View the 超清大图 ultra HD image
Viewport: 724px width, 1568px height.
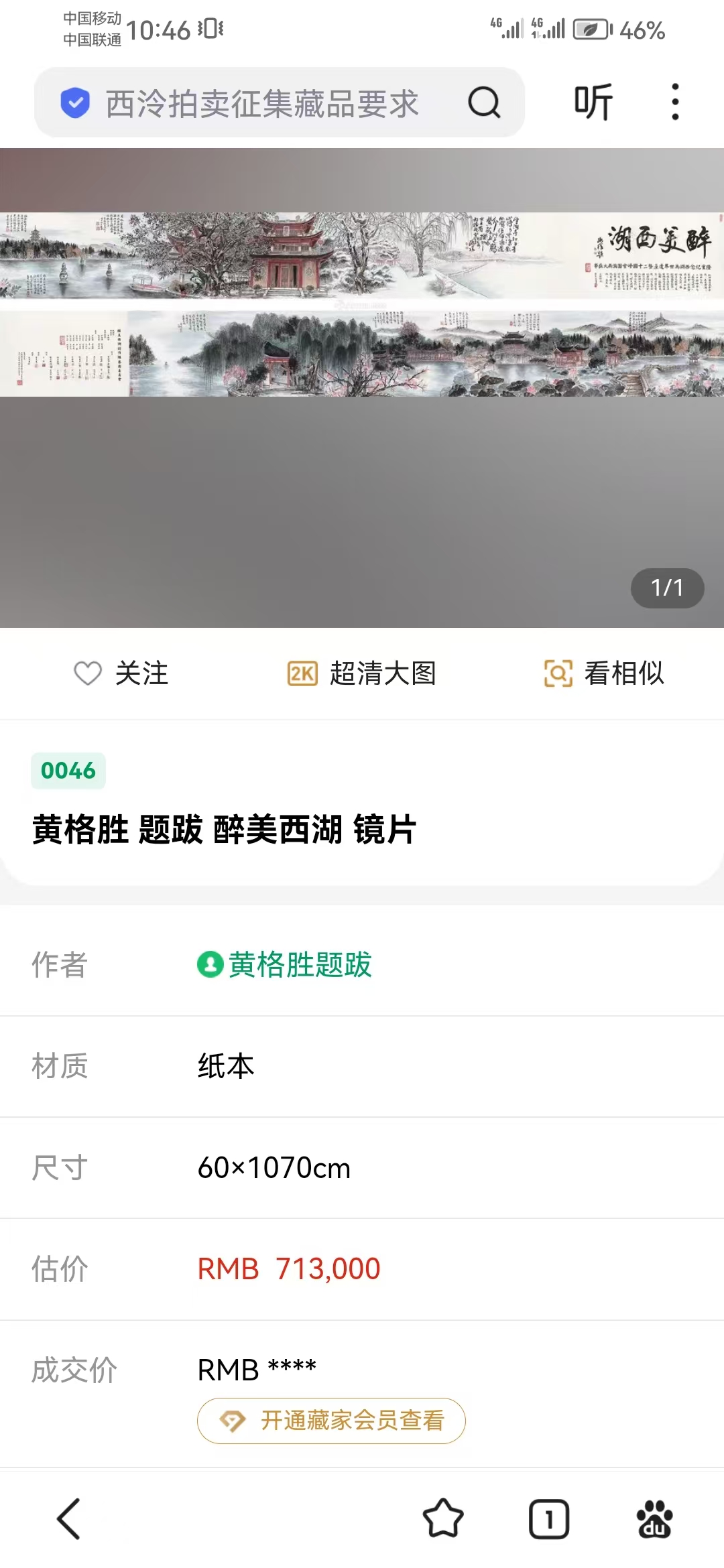pos(362,673)
